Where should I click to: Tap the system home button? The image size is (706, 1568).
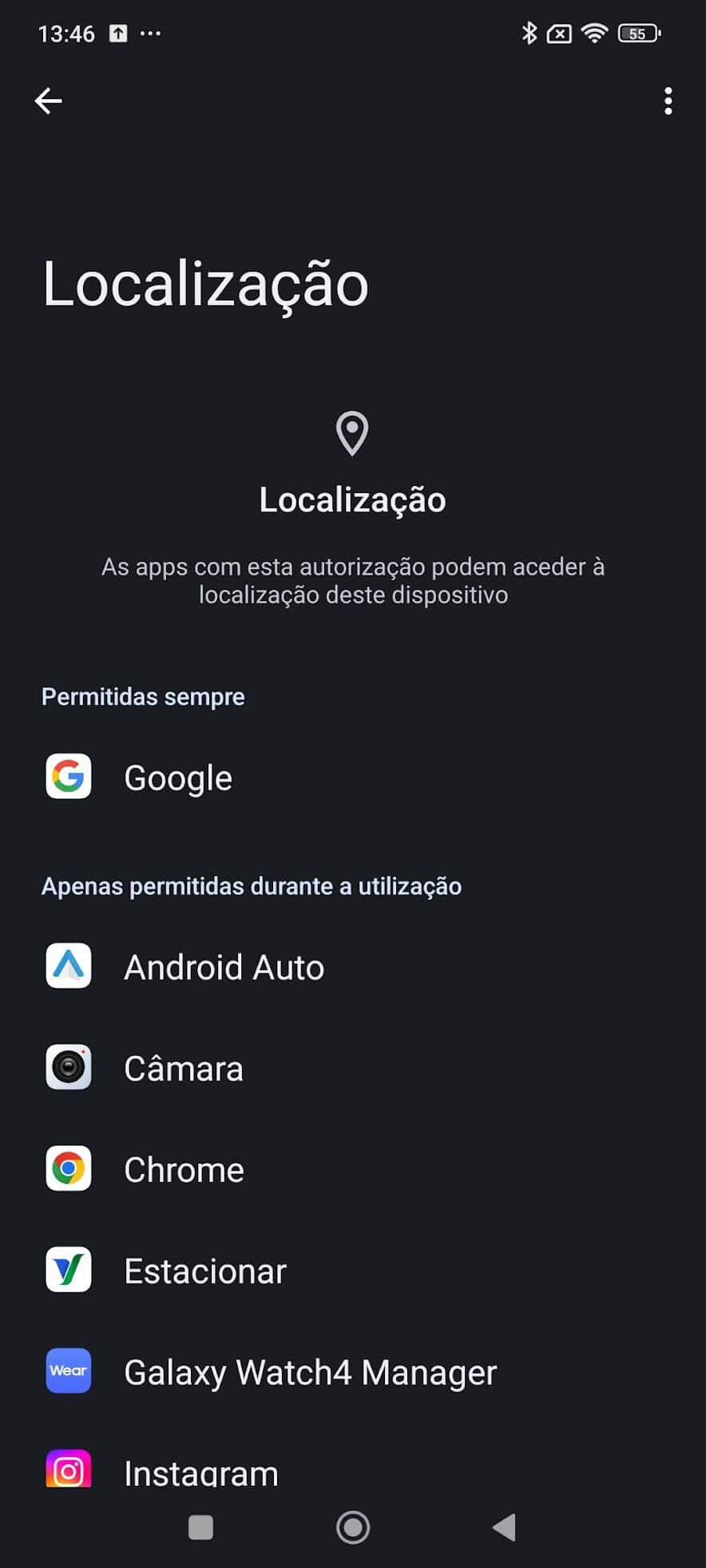point(353,1527)
